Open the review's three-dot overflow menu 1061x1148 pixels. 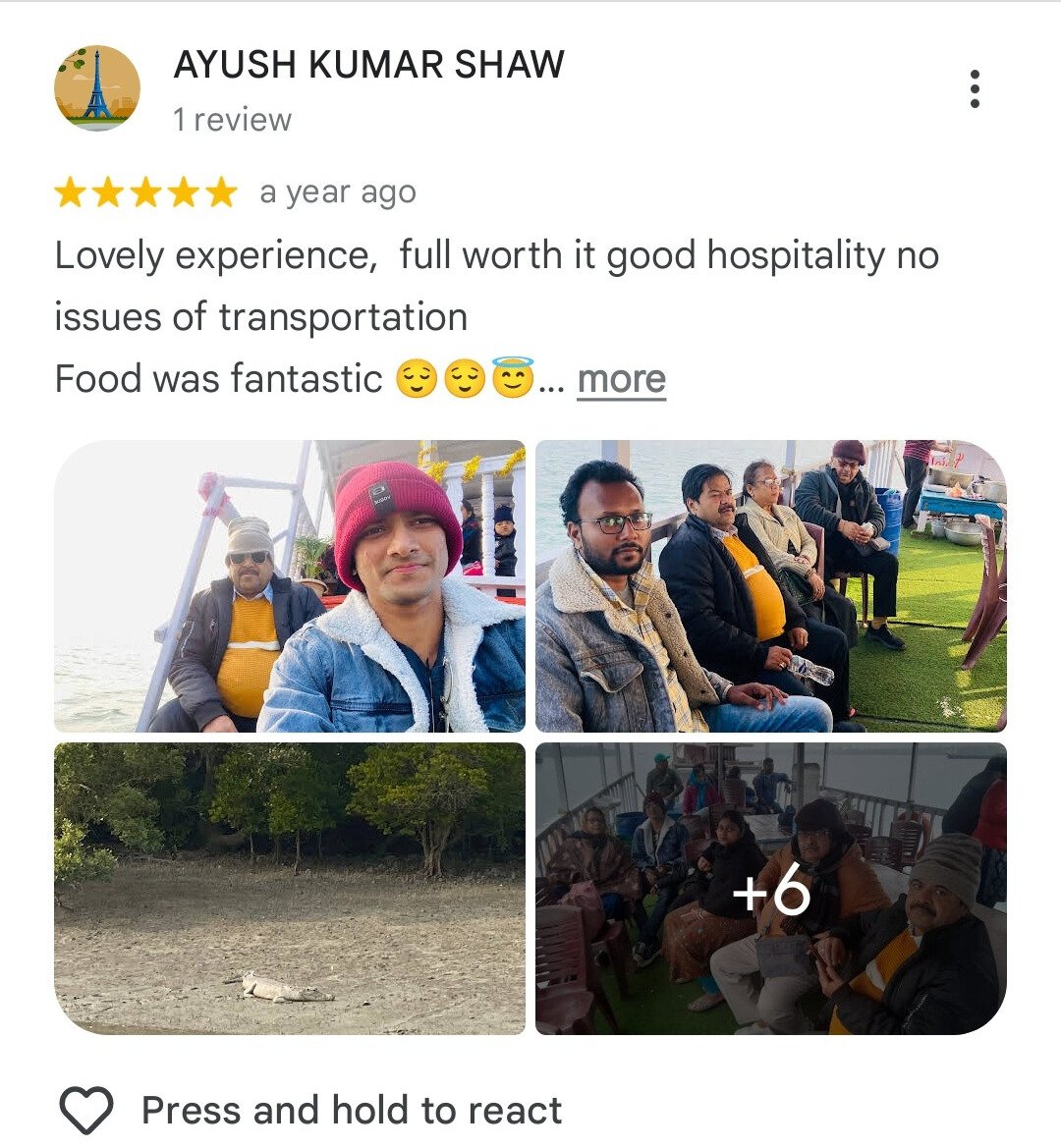[974, 89]
